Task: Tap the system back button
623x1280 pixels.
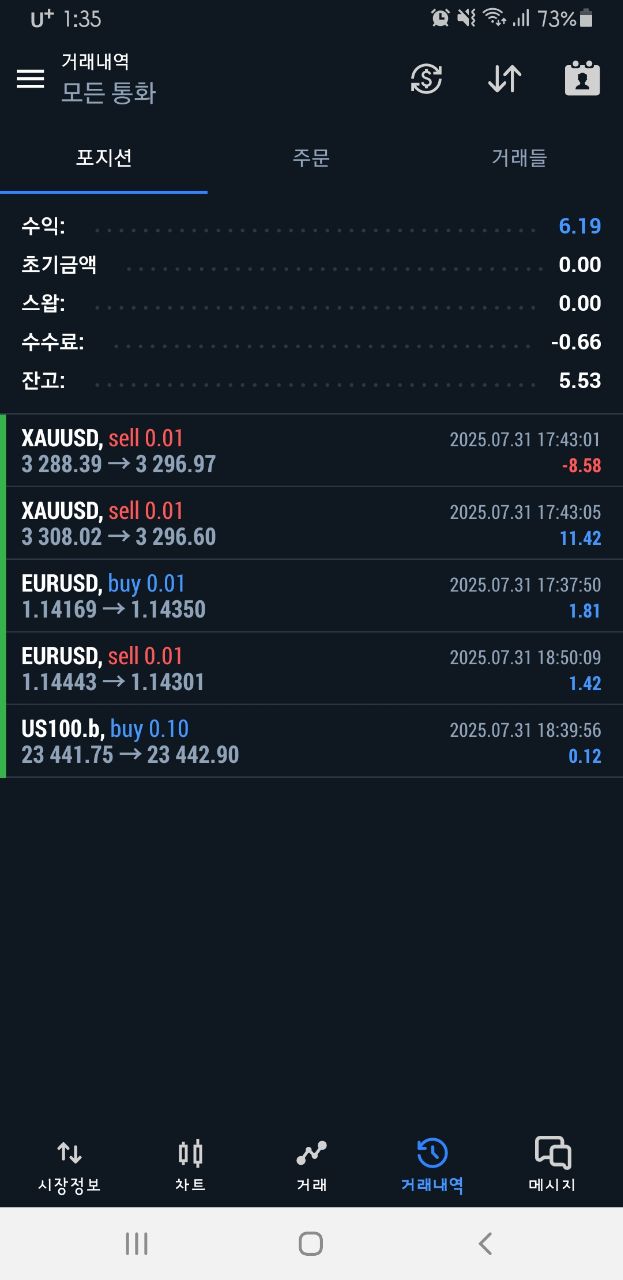Action: (x=485, y=1243)
